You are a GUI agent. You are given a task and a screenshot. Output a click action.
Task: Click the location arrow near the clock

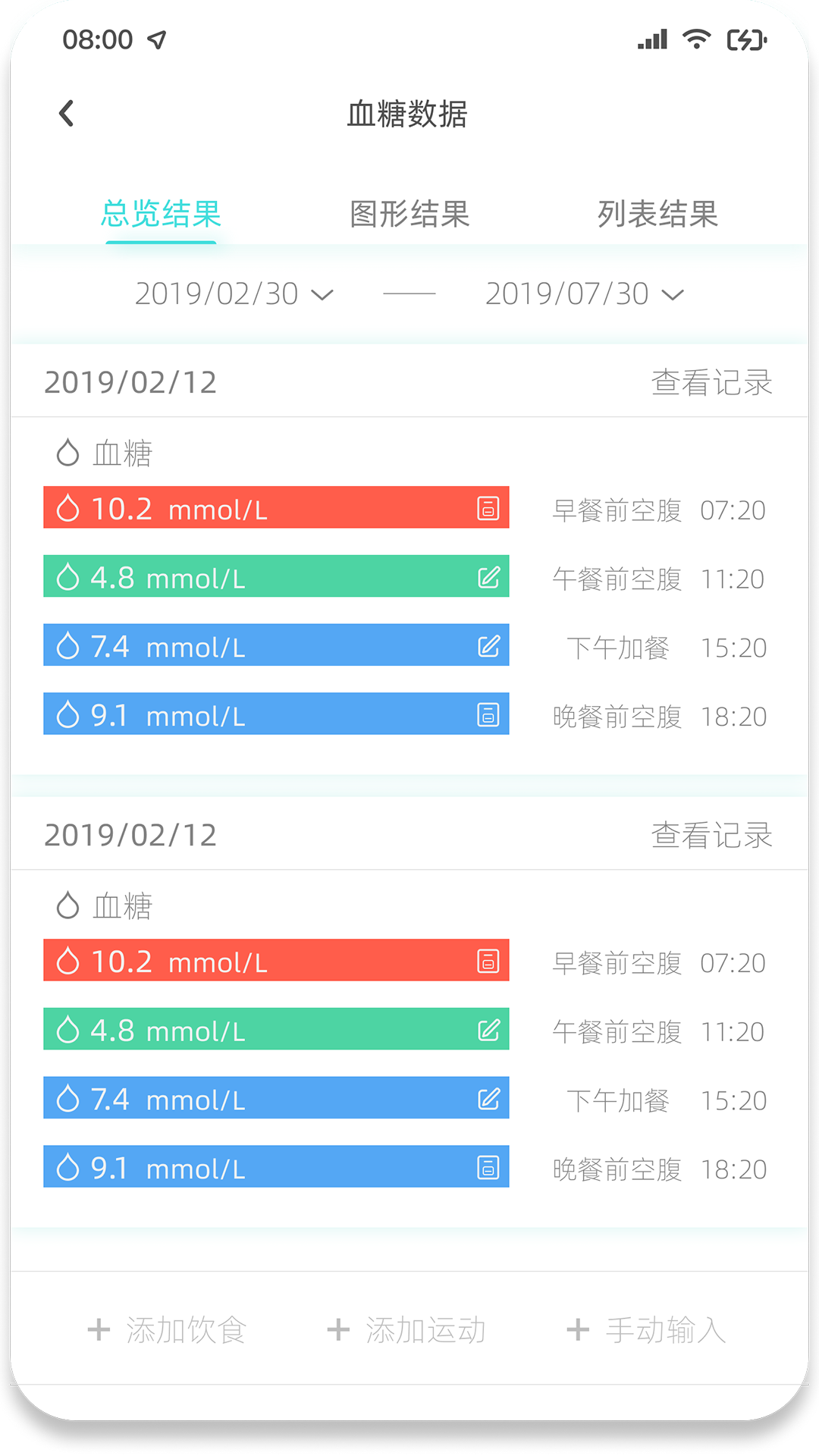point(155,39)
